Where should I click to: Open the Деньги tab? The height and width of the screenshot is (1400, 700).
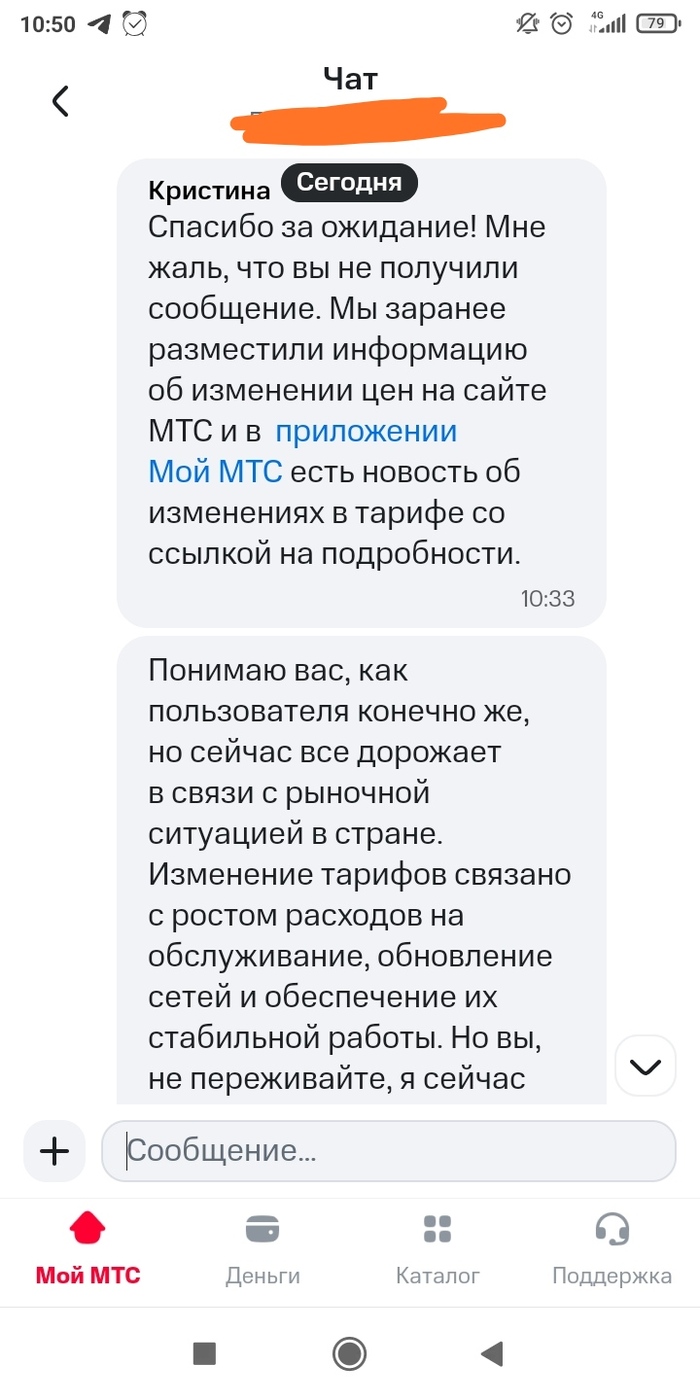(262, 1248)
